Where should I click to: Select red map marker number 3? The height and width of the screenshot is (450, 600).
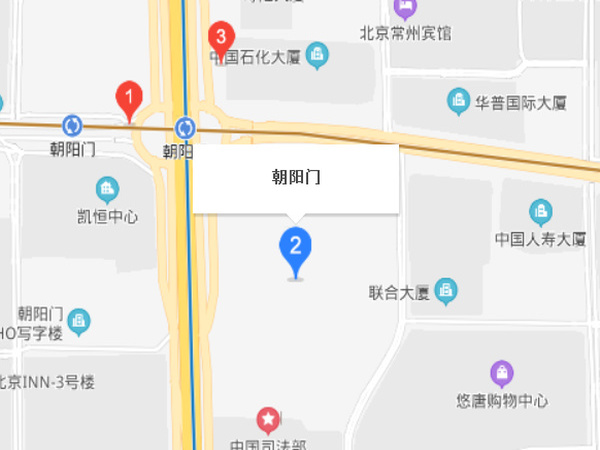click(221, 39)
